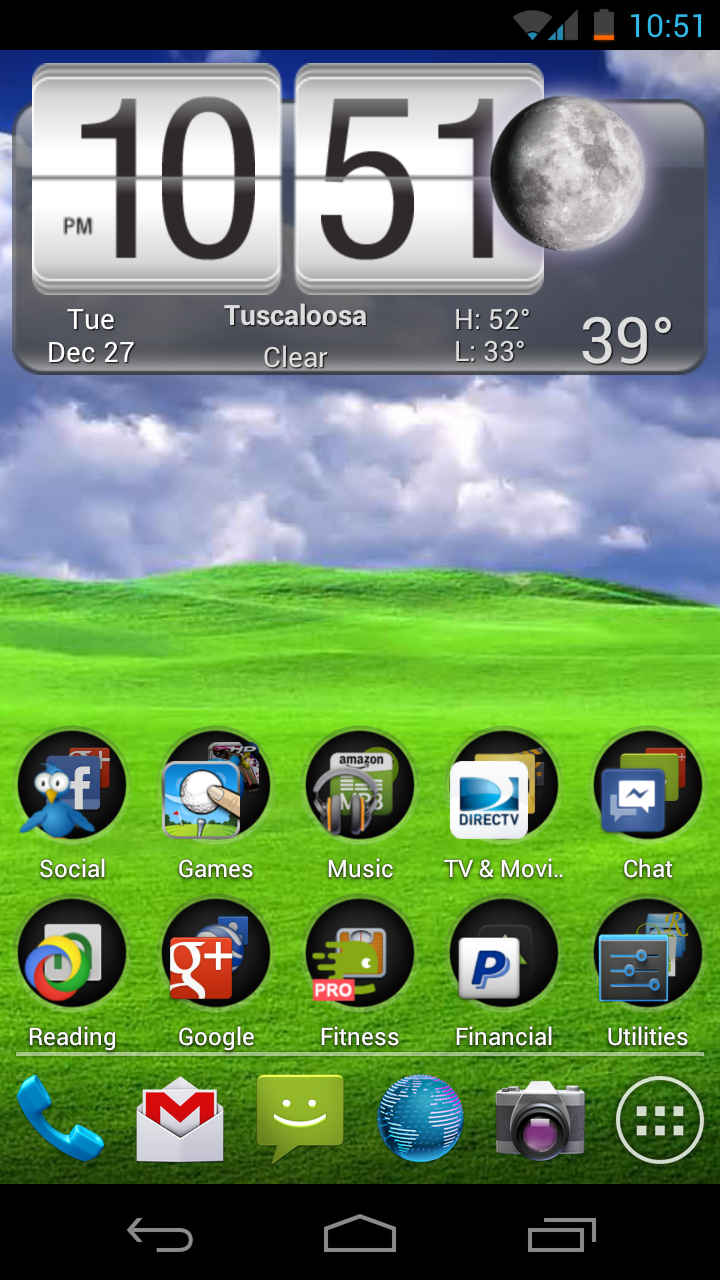Open the Chat folder
Screen dimensions: 720x1280
click(x=648, y=786)
